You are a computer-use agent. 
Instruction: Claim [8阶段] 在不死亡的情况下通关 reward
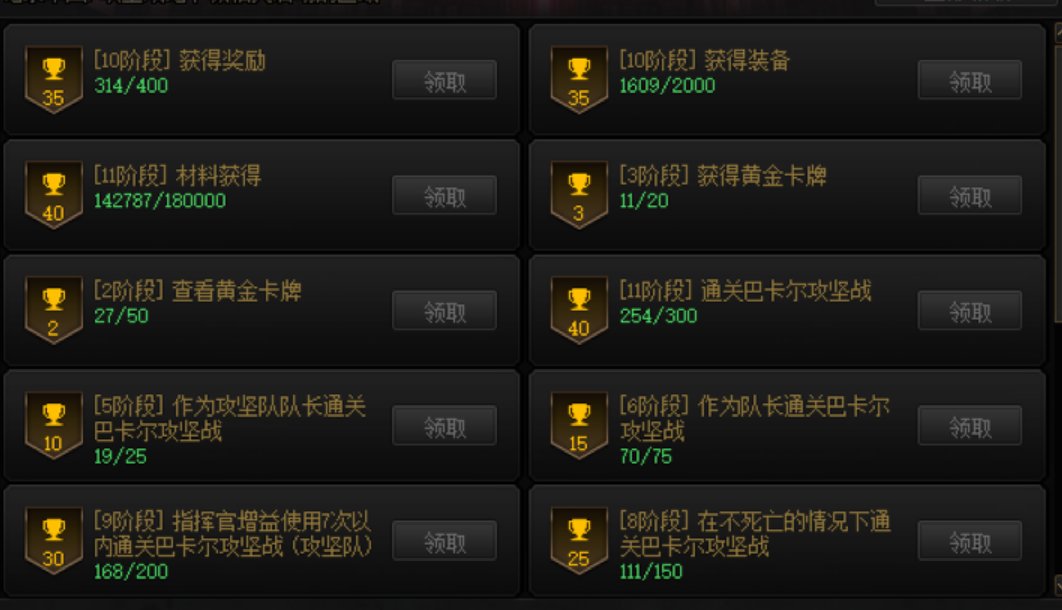[x=970, y=542]
